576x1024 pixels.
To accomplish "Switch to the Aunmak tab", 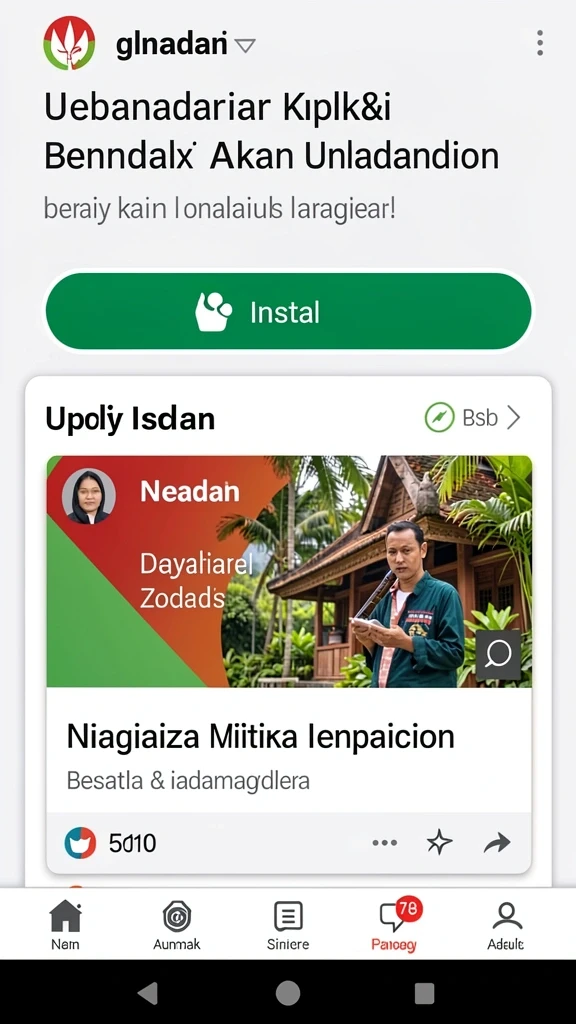I will point(176,925).
